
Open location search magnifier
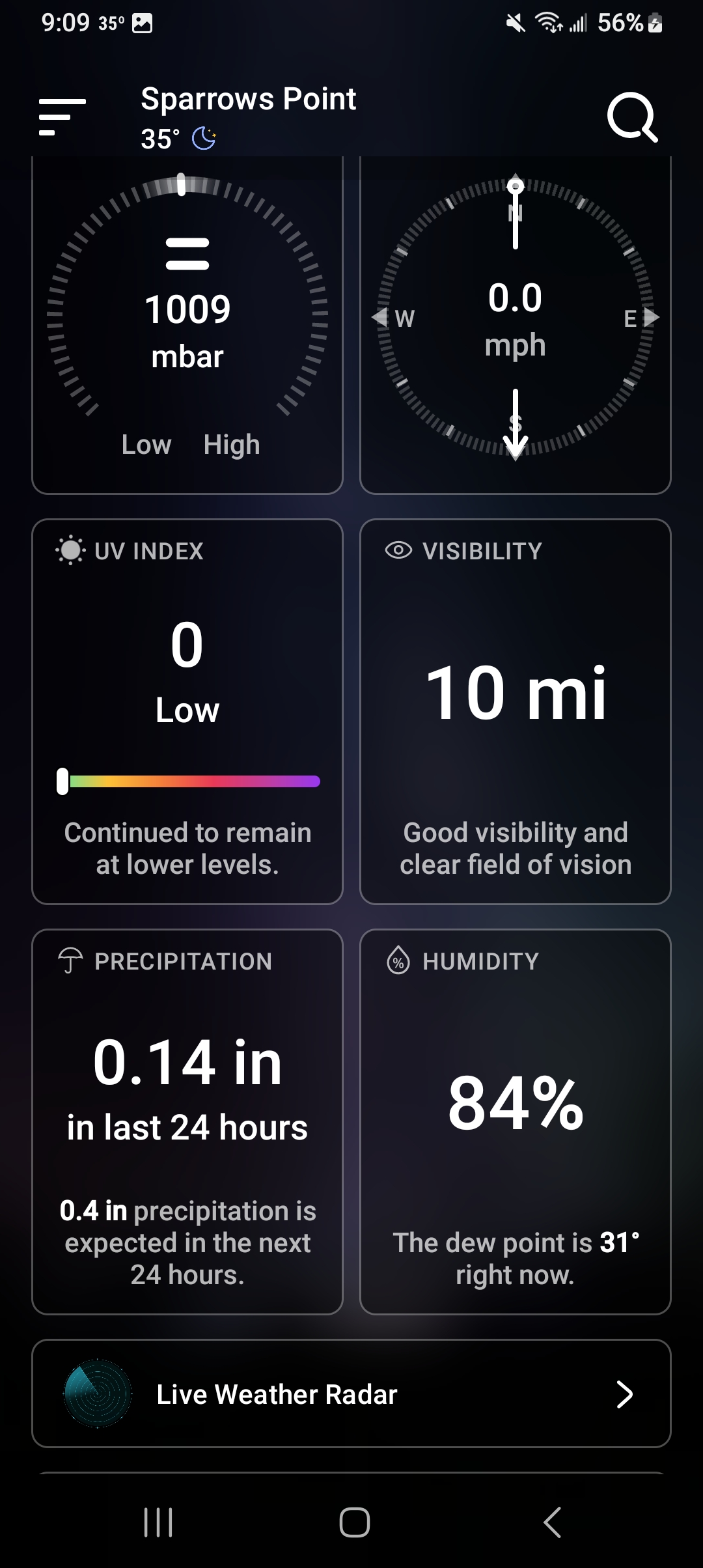632,117
